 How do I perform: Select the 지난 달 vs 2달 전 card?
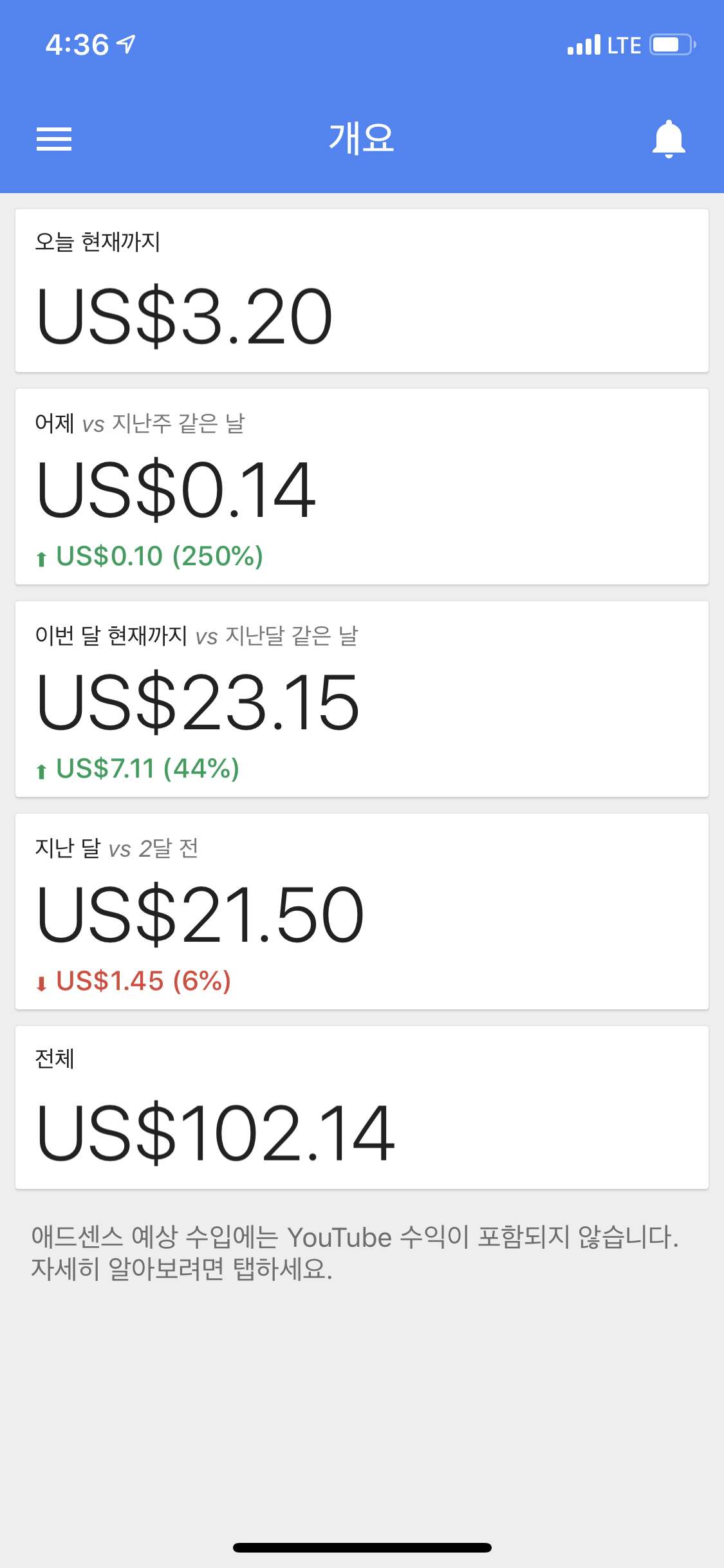(x=362, y=911)
